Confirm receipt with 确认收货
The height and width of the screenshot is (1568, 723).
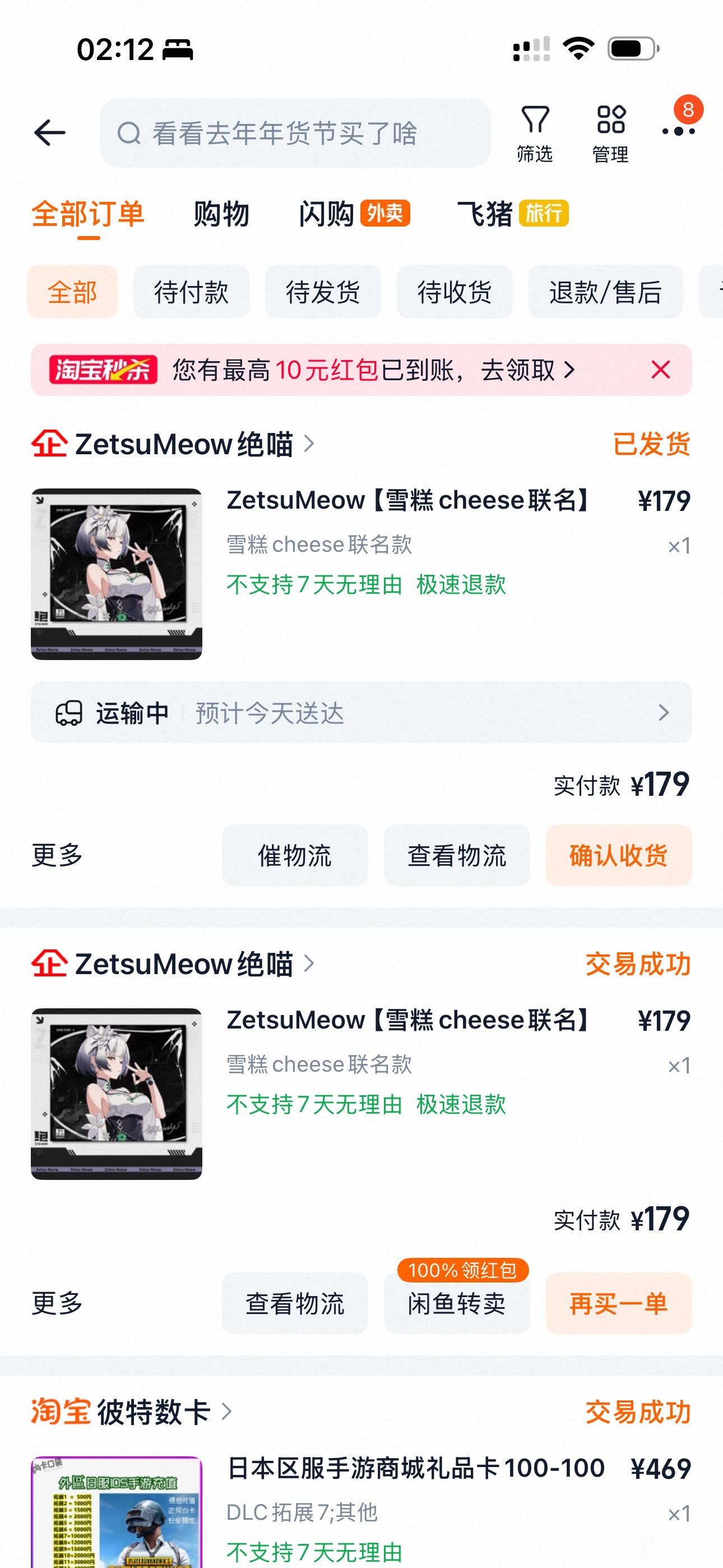click(x=618, y=855)
